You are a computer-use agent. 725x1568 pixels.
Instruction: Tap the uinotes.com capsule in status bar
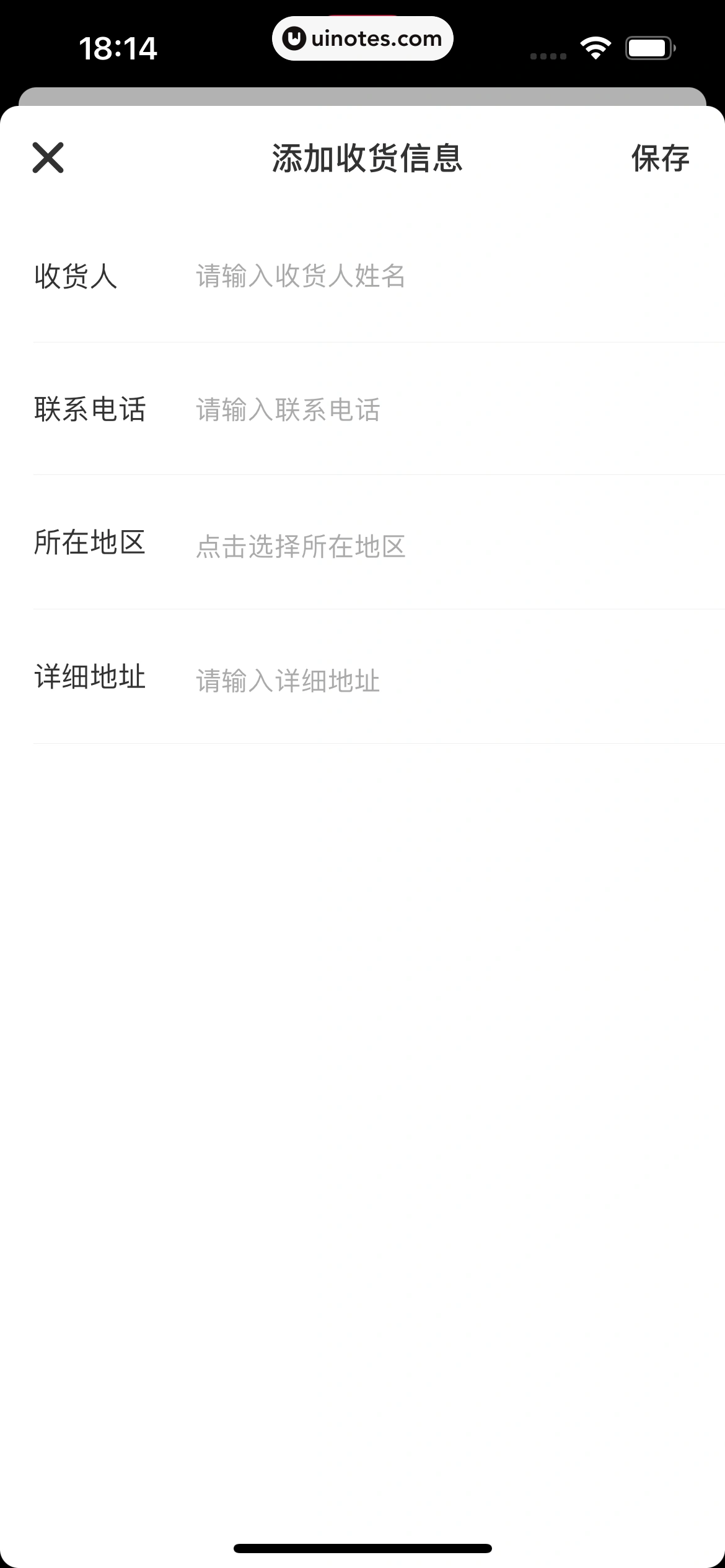click(x=362, y=38)
